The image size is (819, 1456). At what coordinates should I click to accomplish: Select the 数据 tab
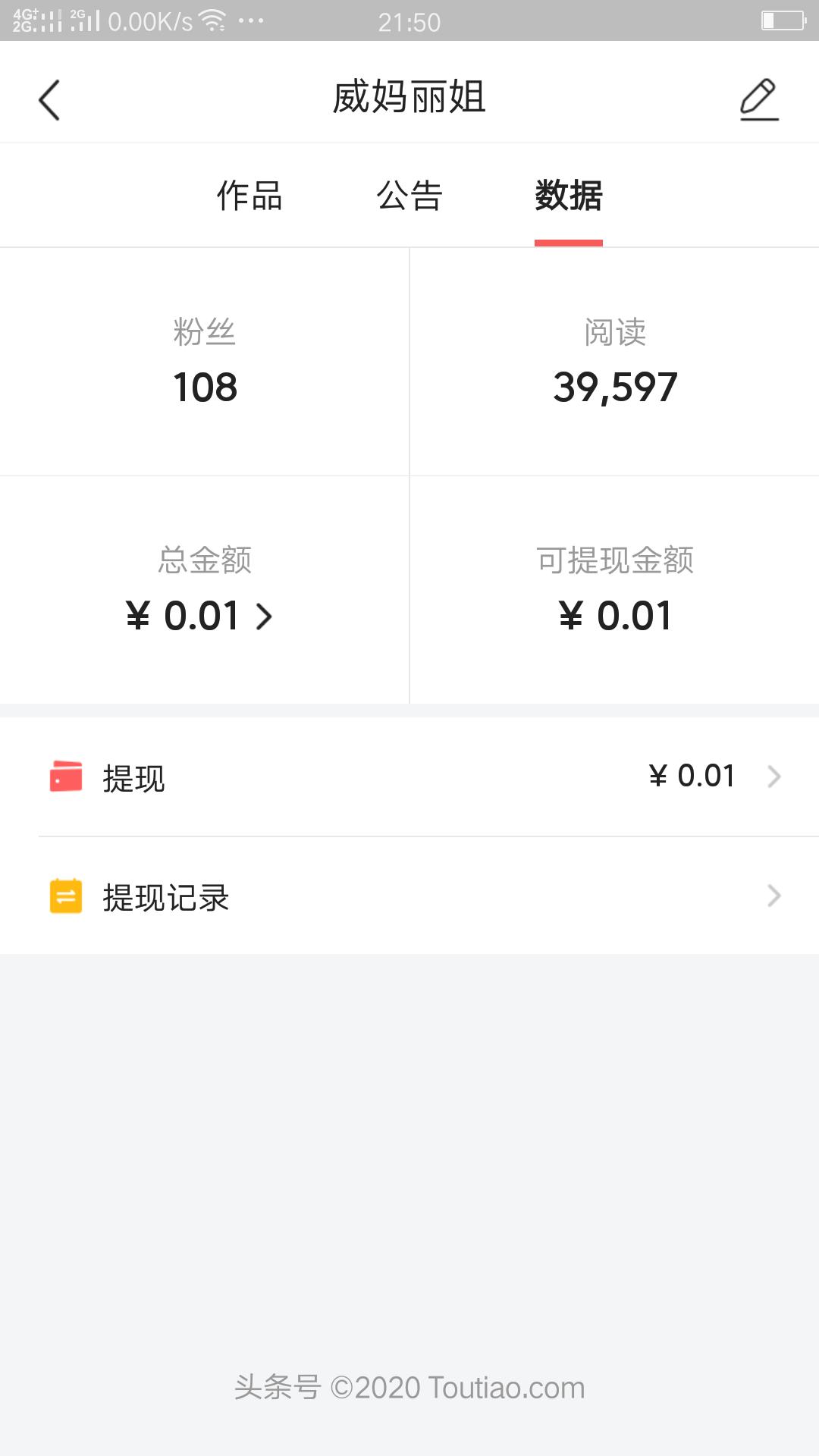pyautogui.click(x=569, y=196)
